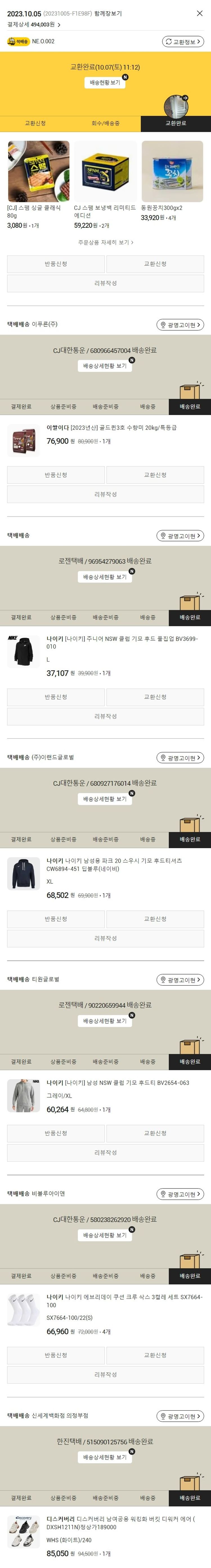Tap 광명고이현 next to (주)이랜드글로벌
This screenshot has height=1568, width=211.
180,758
